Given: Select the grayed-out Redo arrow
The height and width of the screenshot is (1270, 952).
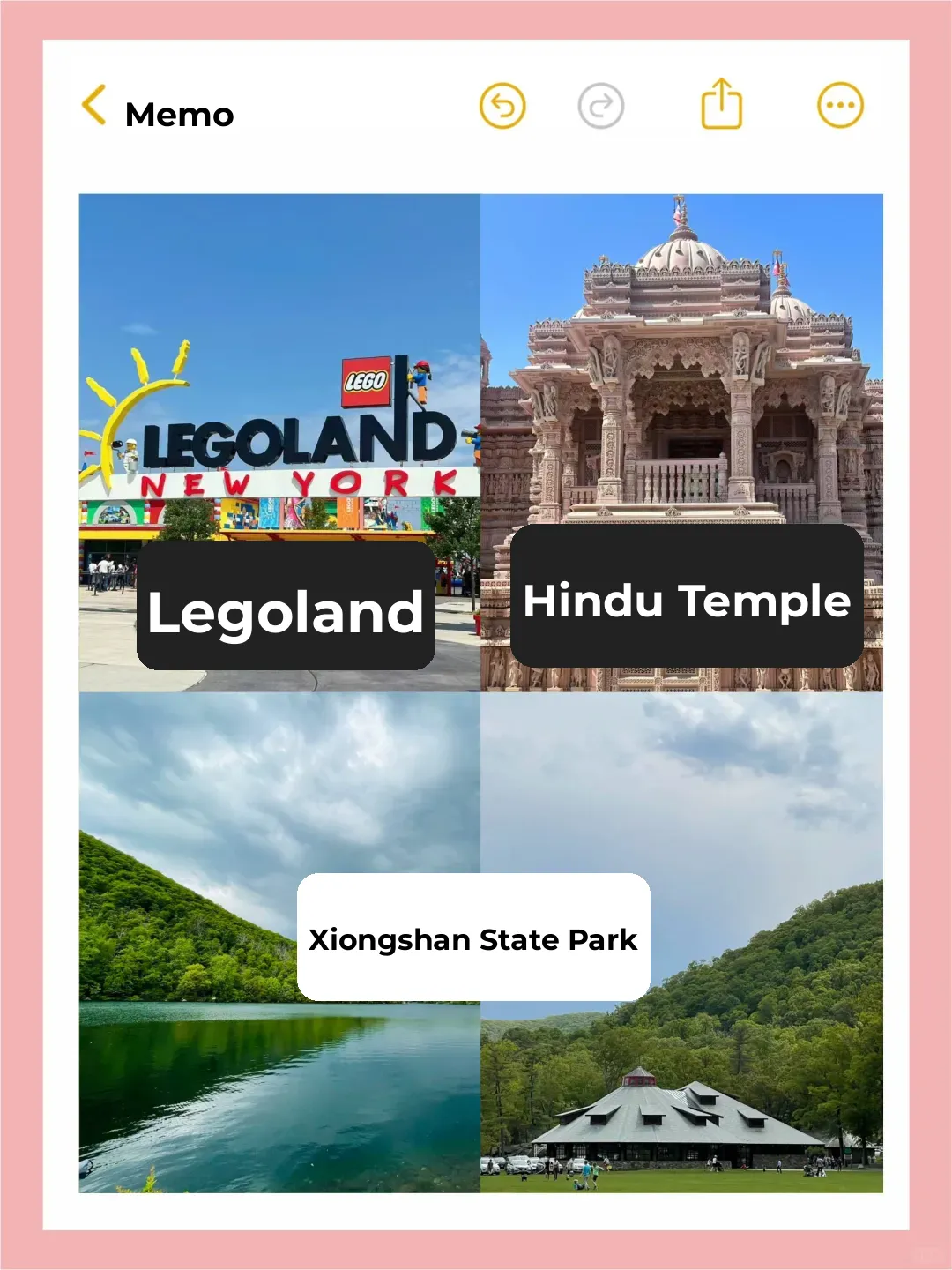Looking at the screenshot, I should click(x=600, y=104).
